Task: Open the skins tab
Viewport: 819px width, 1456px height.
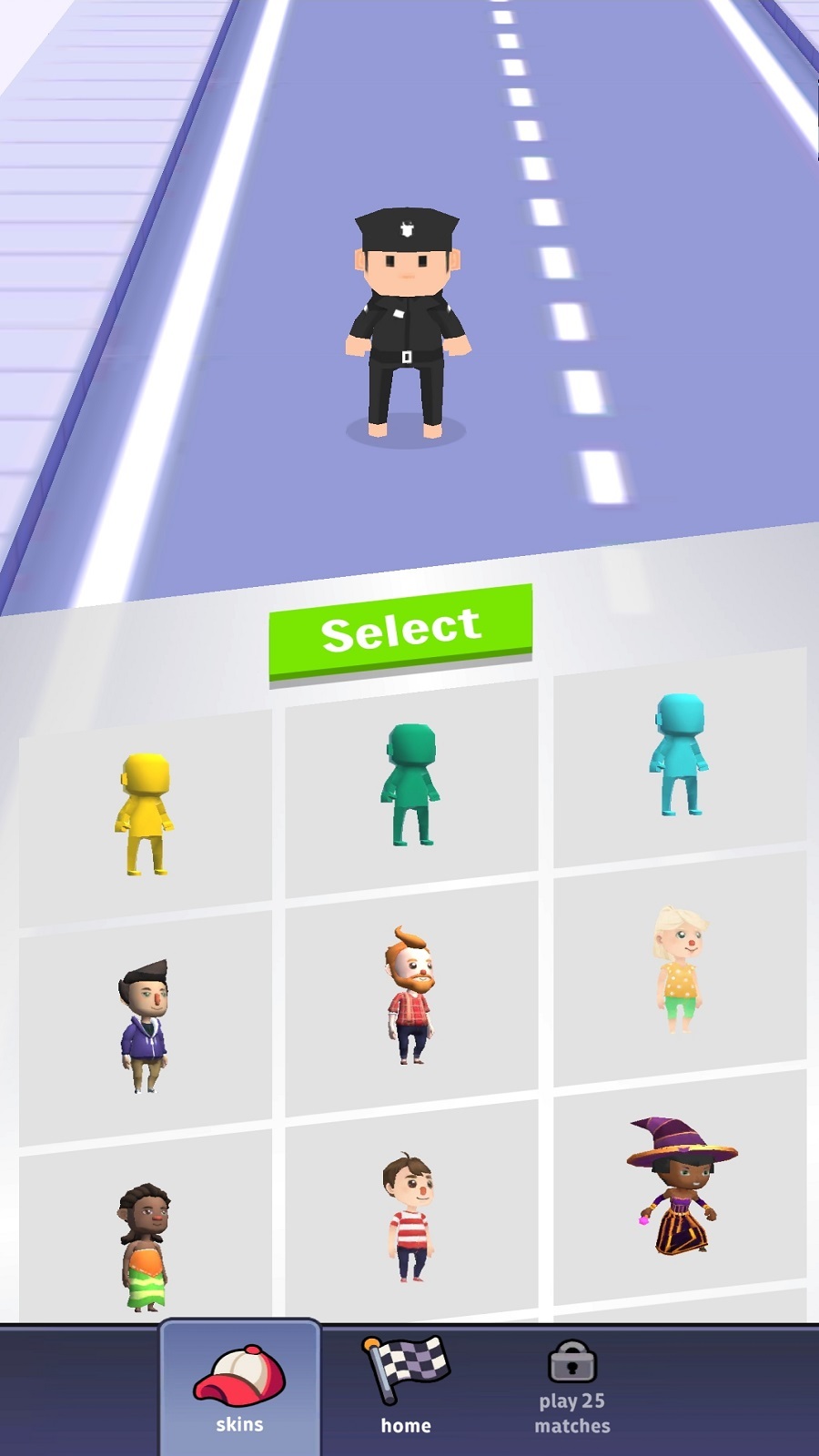Action: (x=239, y=1389)
